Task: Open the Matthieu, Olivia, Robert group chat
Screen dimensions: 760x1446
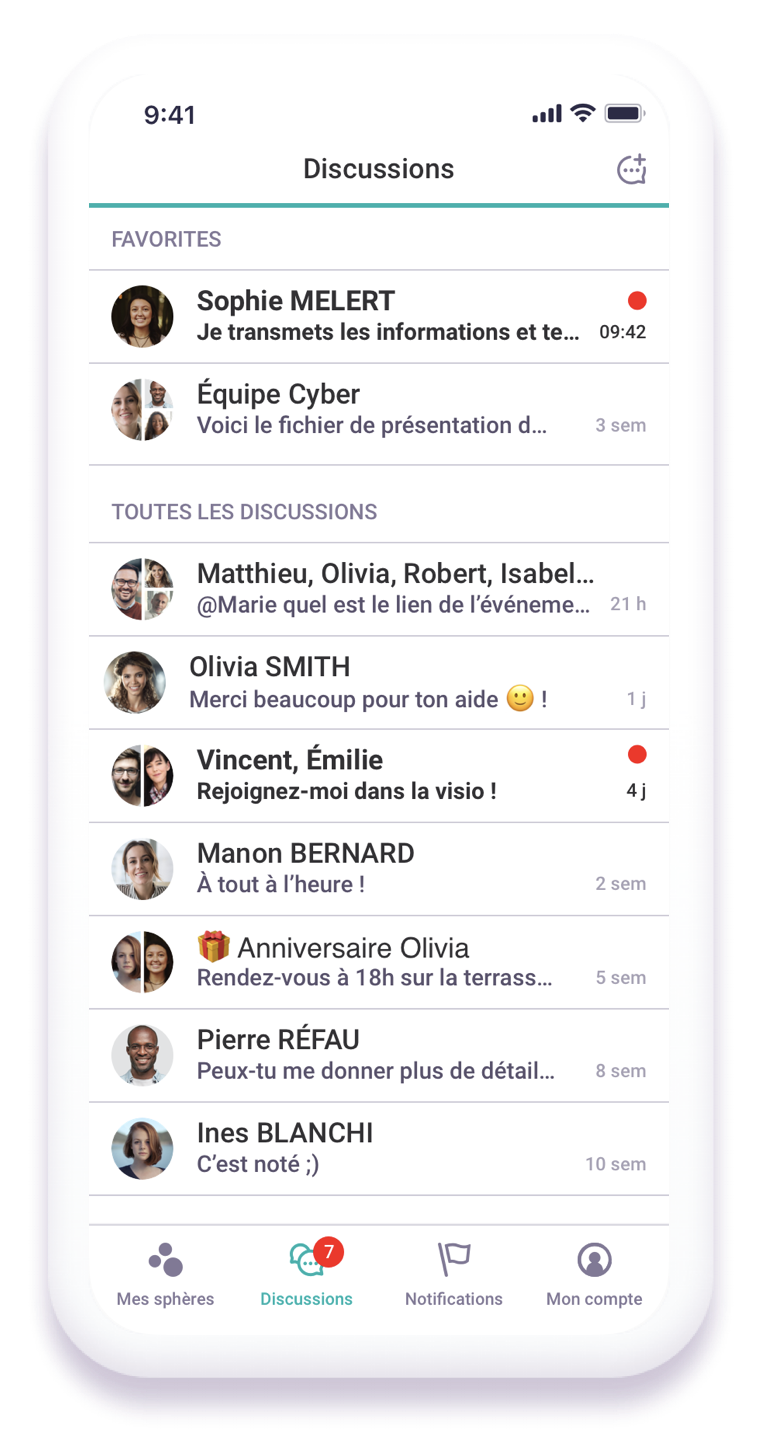Action: click(x=378, y=589)
